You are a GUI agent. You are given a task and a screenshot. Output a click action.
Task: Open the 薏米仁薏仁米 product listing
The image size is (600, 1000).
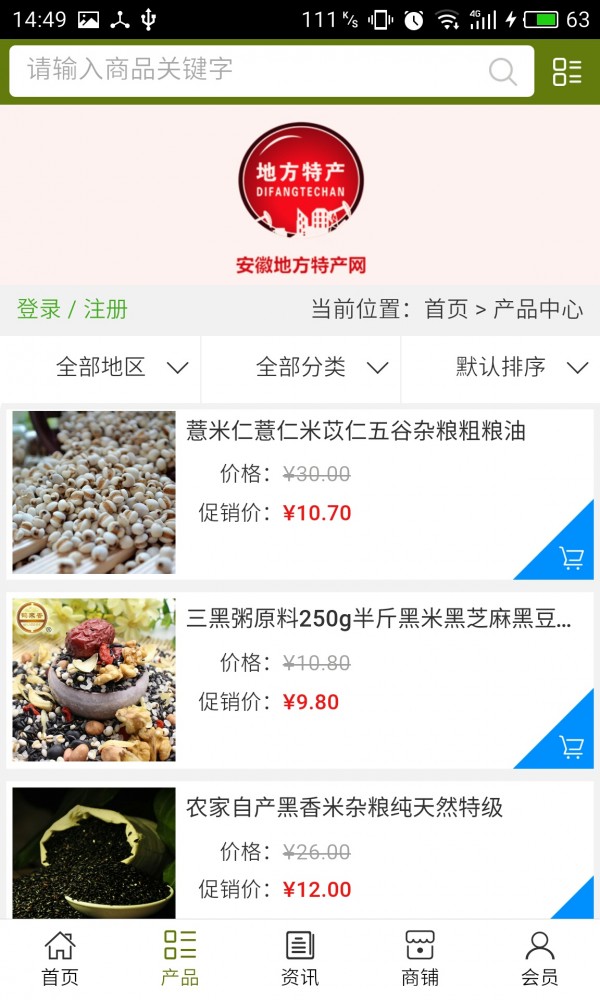[x=355, y=431]
